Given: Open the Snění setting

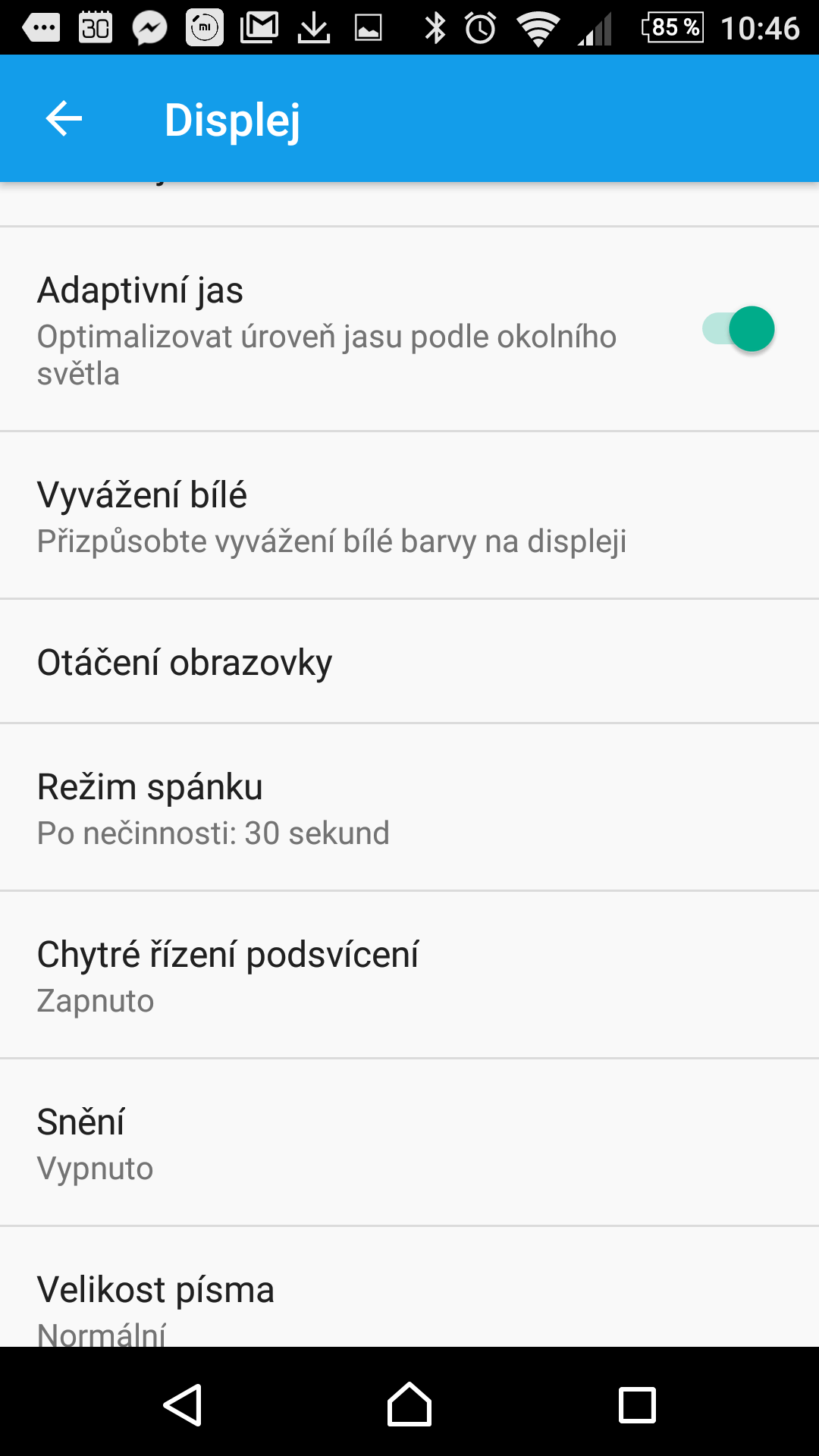Looking at the screenshot, I should pos(409,1143).
